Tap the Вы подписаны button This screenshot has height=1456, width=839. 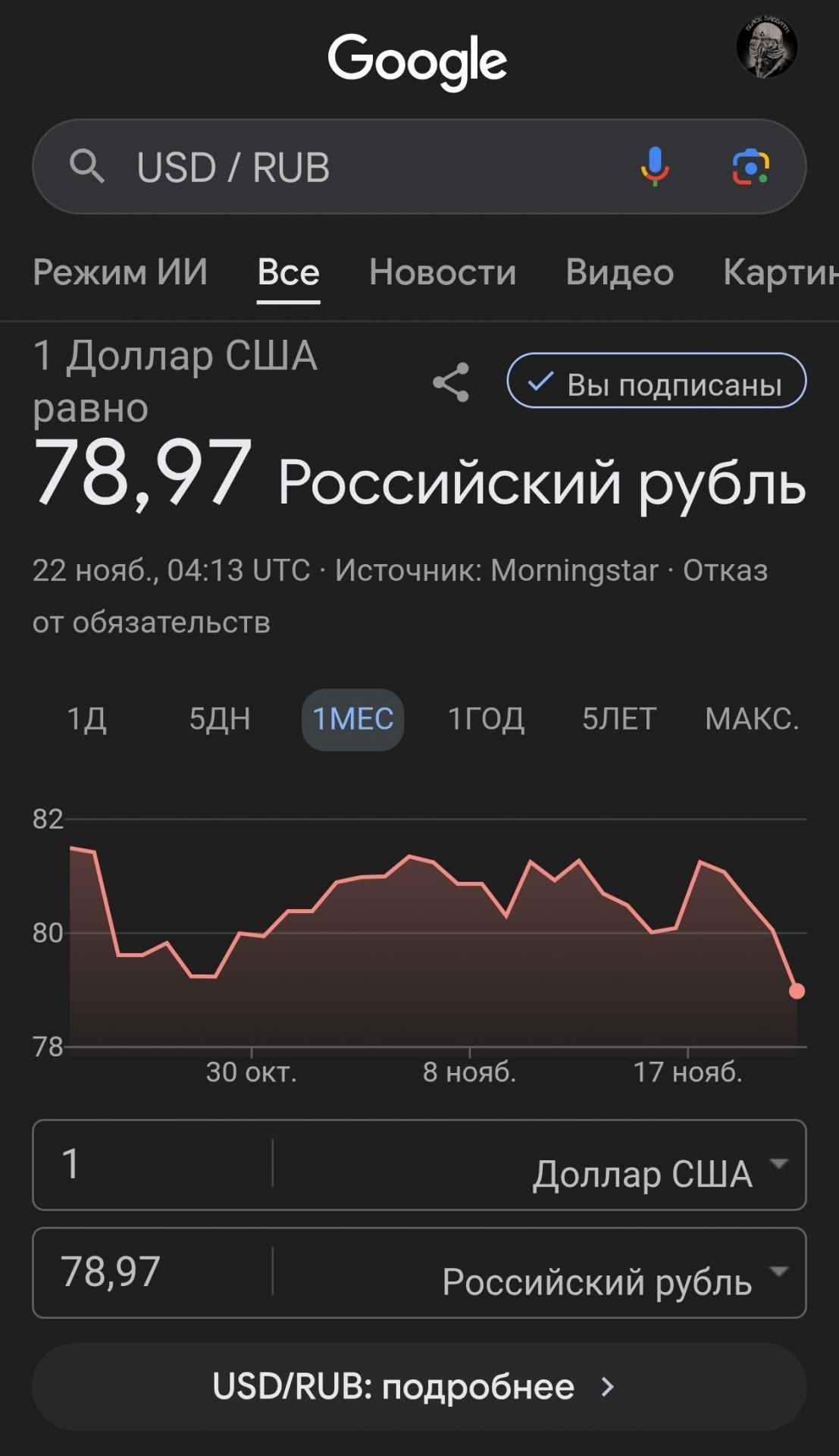[x=656, y=381]
